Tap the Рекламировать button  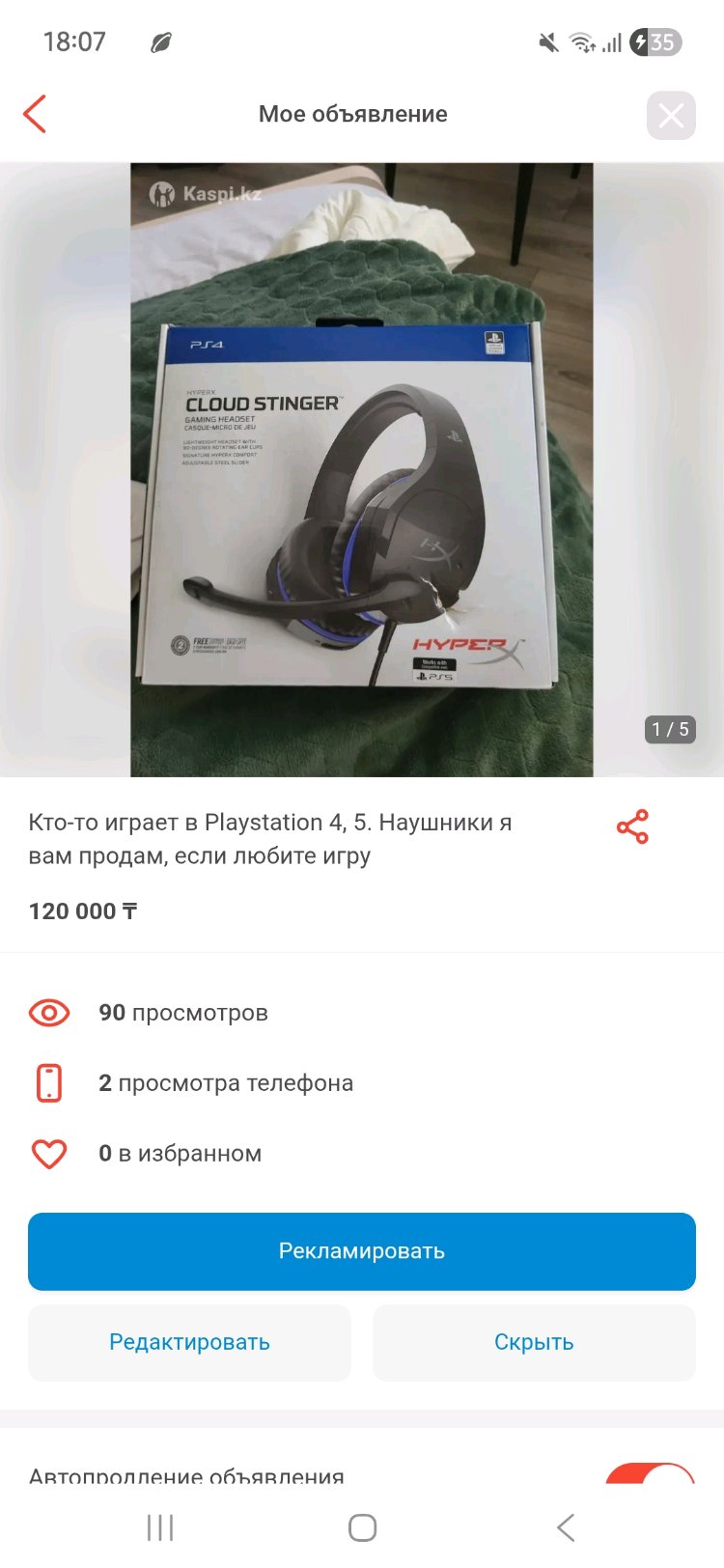click(361, 1251)
